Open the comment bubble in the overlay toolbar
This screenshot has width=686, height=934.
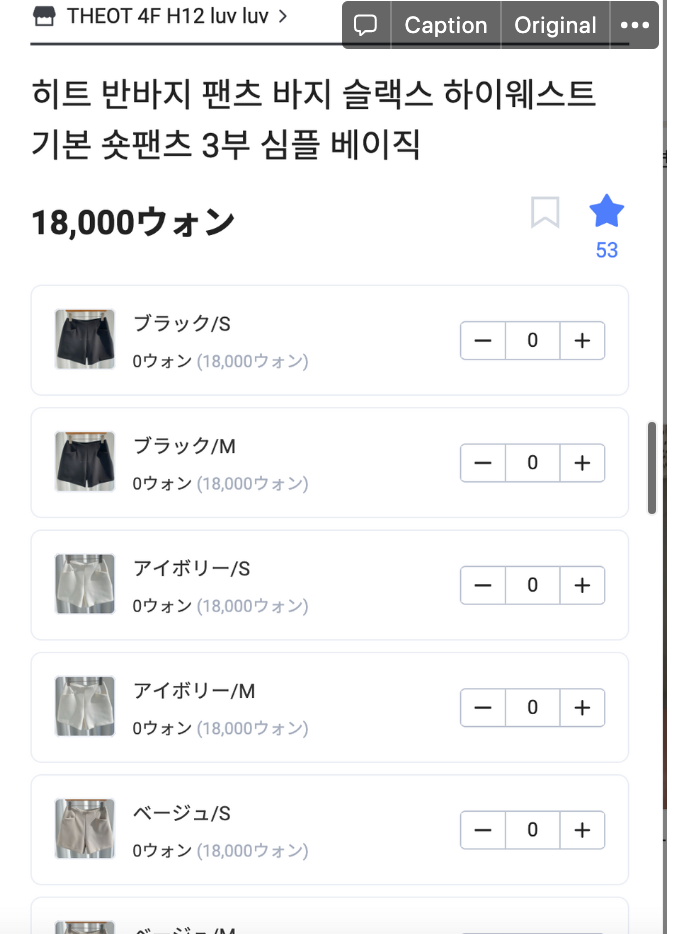pyautogui.click(x=366, y=25)
